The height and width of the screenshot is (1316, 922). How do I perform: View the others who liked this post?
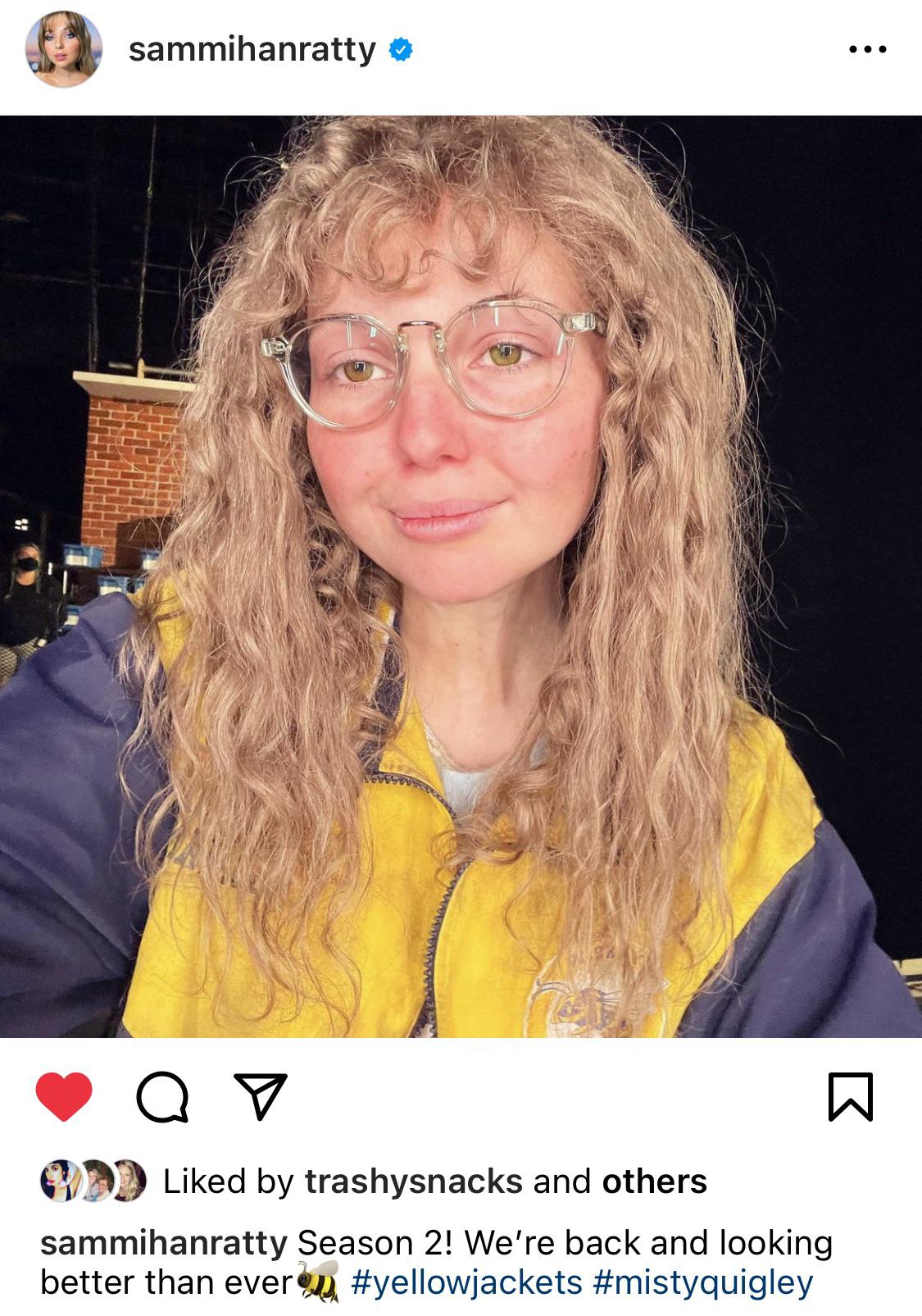point(654,1182)
